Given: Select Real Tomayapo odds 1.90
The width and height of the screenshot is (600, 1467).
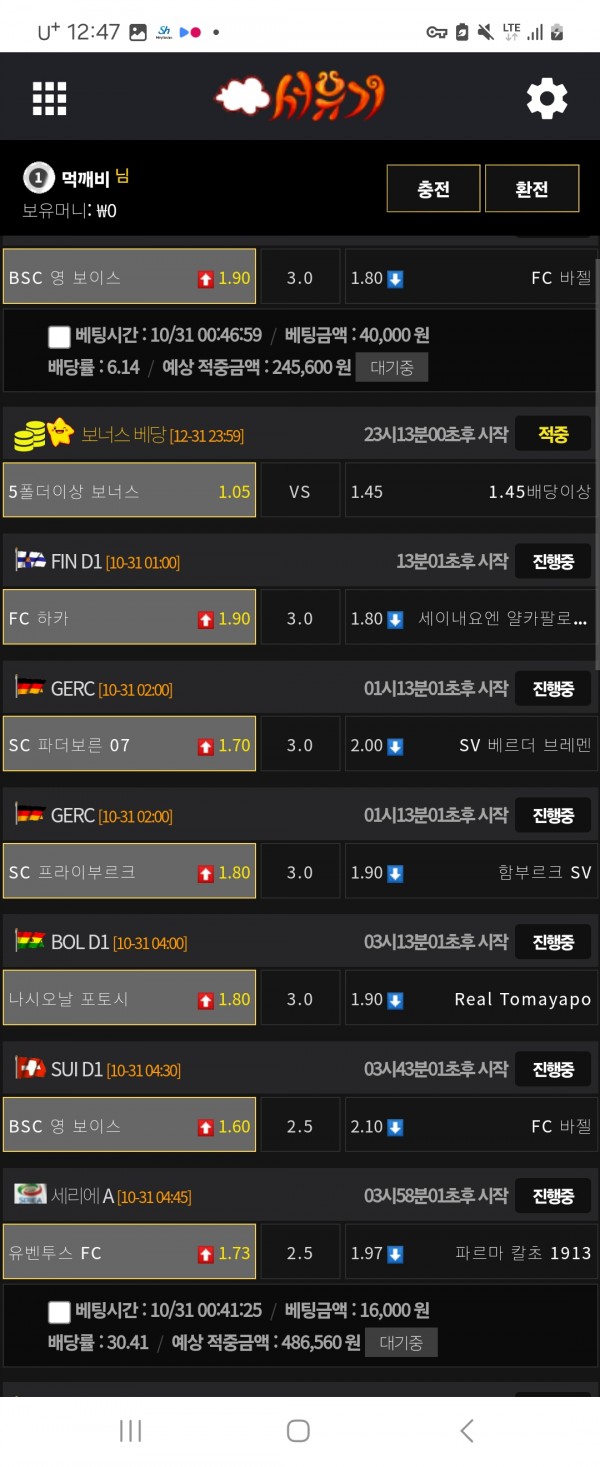Looking at the screenshot, I should pos(470,999).
